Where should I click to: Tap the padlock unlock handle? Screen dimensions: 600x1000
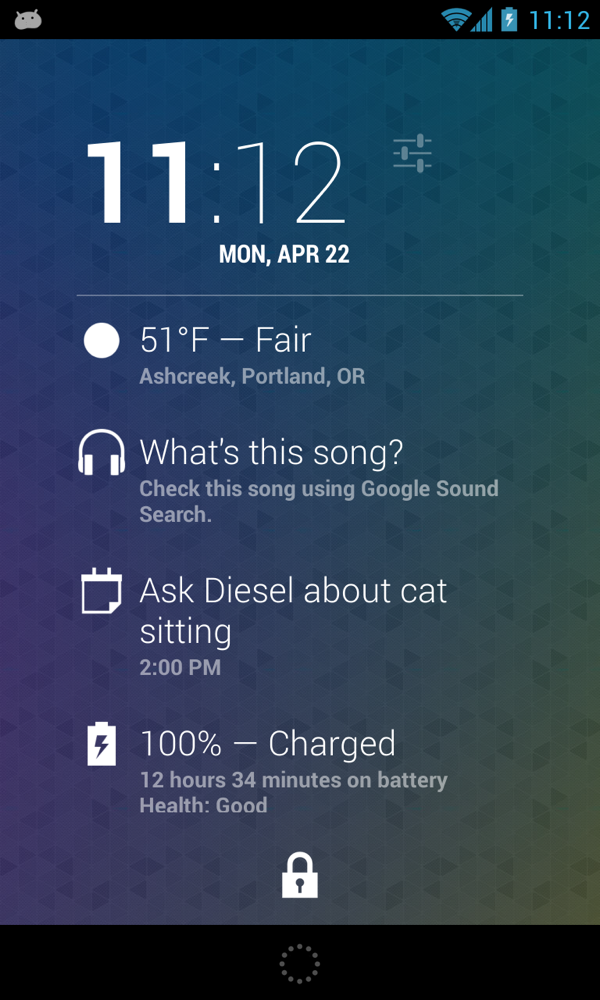coord(299,875)
